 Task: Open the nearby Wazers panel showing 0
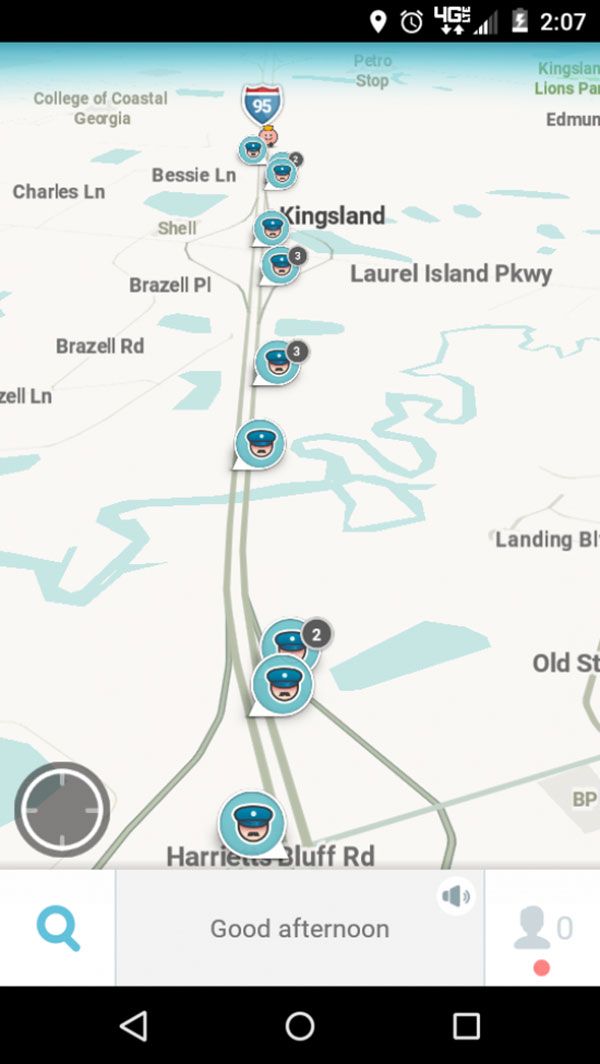(x=542, y=929)
